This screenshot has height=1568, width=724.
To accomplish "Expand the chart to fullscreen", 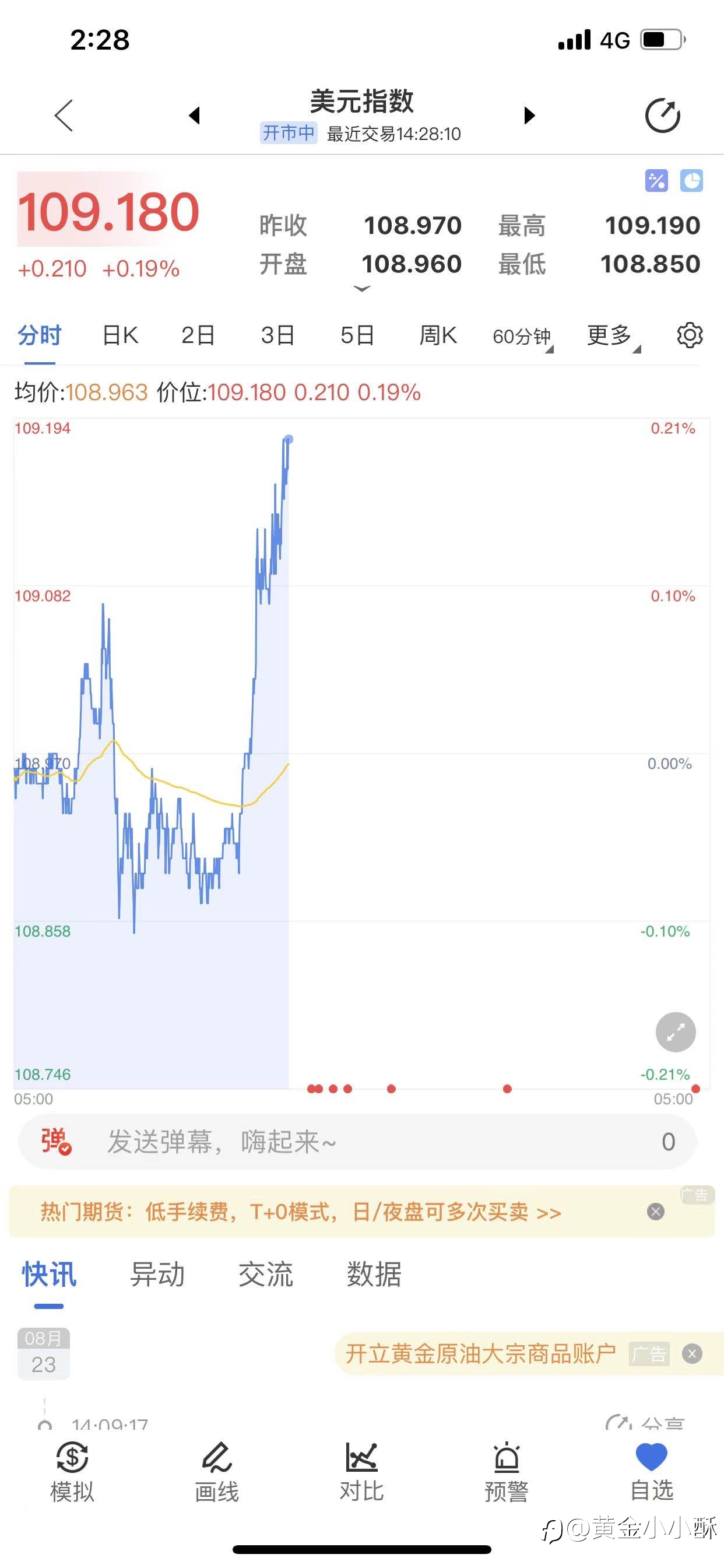I will pyautogui.click(x=676, y=1032).
